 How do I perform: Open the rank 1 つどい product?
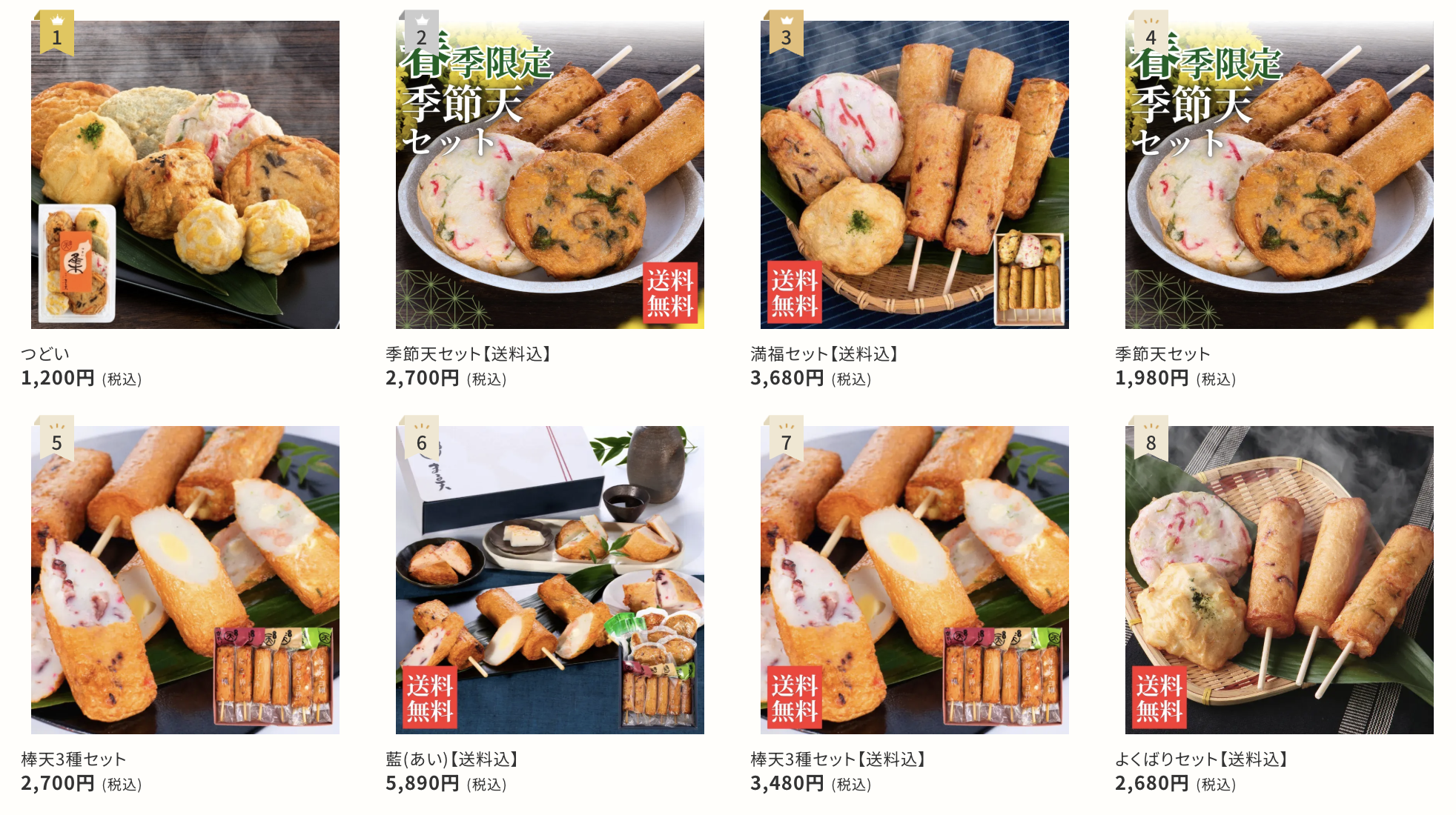point(185,175)
